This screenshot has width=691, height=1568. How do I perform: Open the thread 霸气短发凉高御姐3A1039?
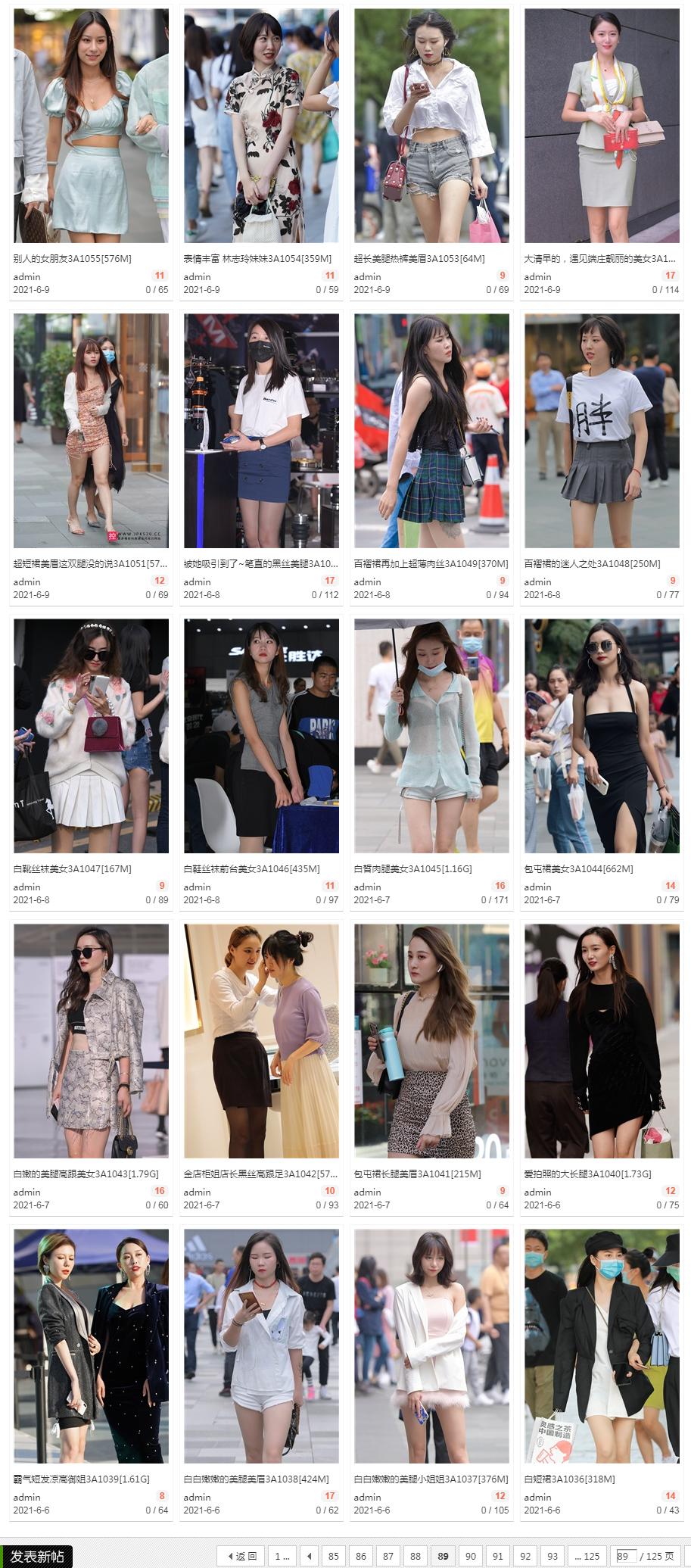coord(81,1479)
